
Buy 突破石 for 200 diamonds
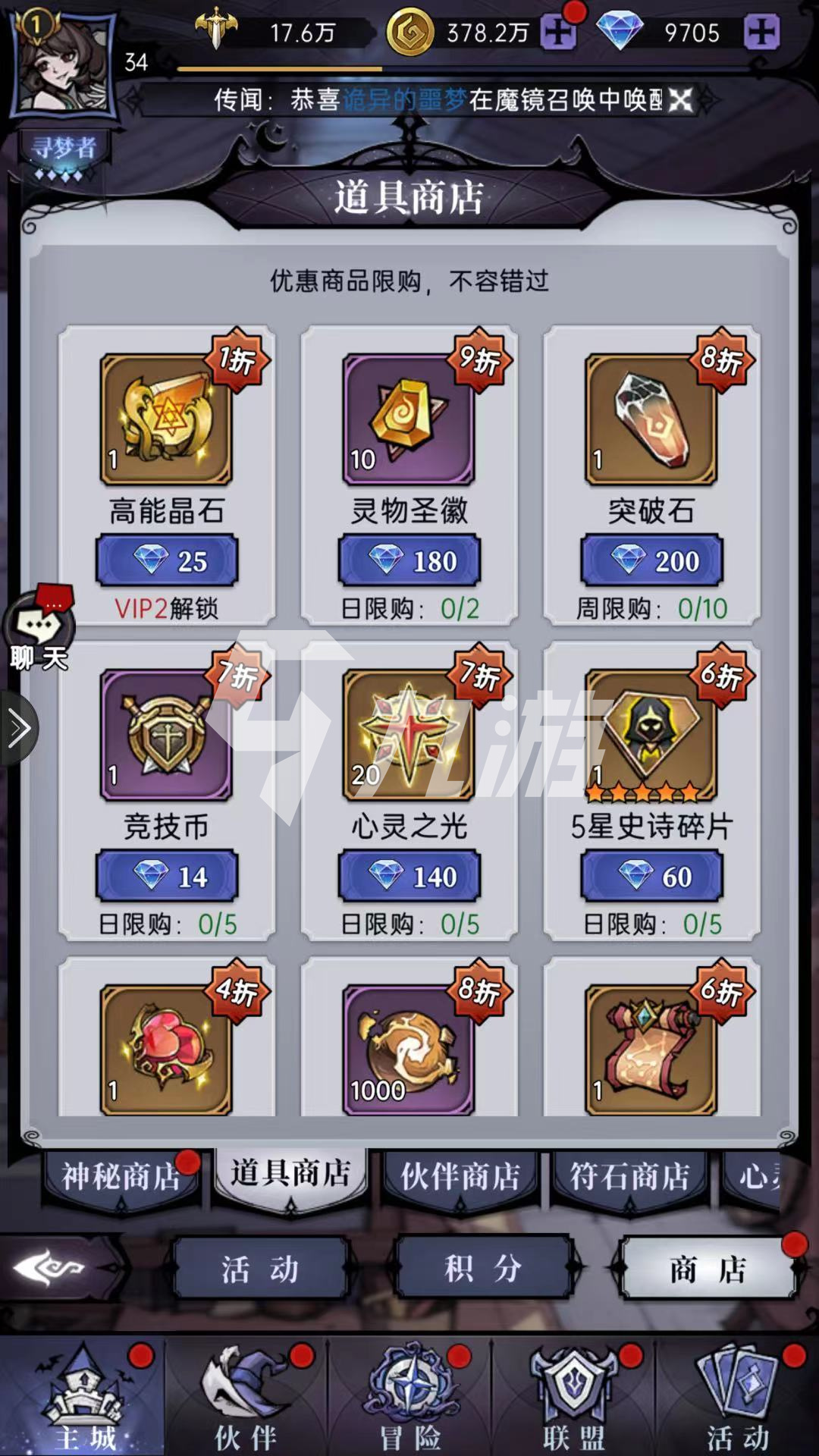(x=651, y=561)
